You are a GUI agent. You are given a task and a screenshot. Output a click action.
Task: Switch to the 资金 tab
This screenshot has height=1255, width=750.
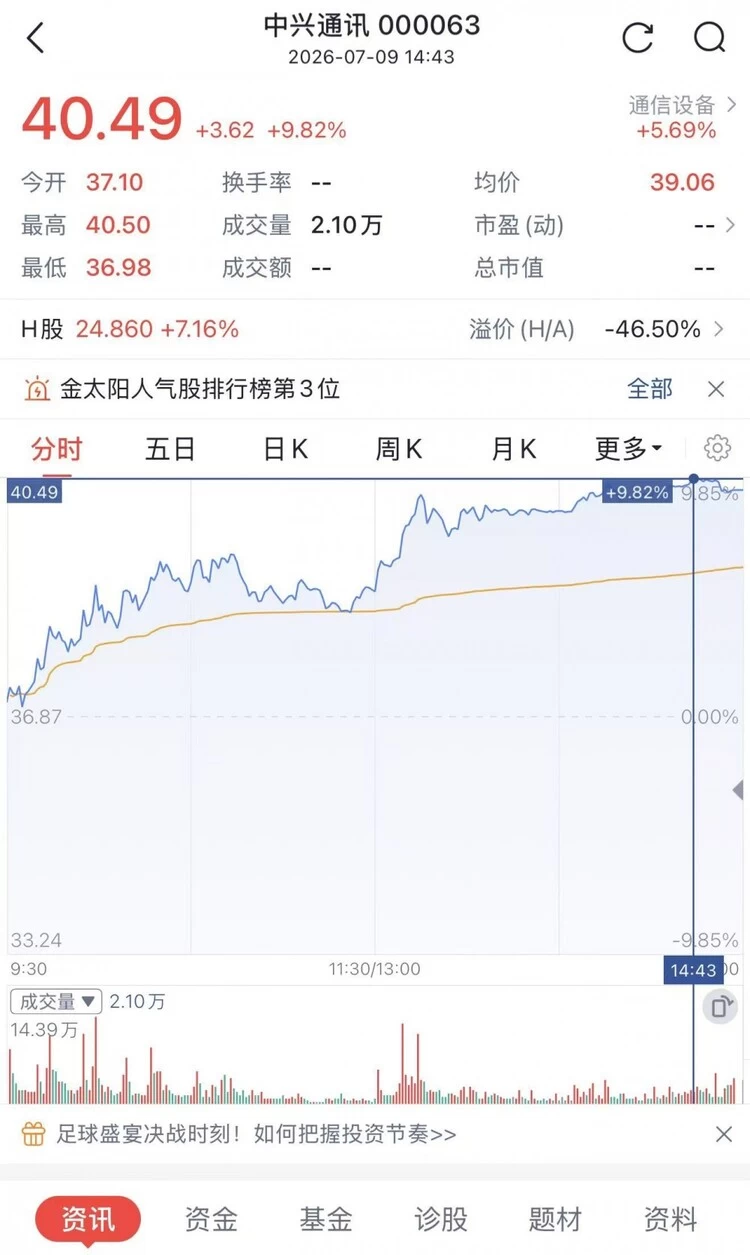pyautogui.click(x=211, y=1219)
